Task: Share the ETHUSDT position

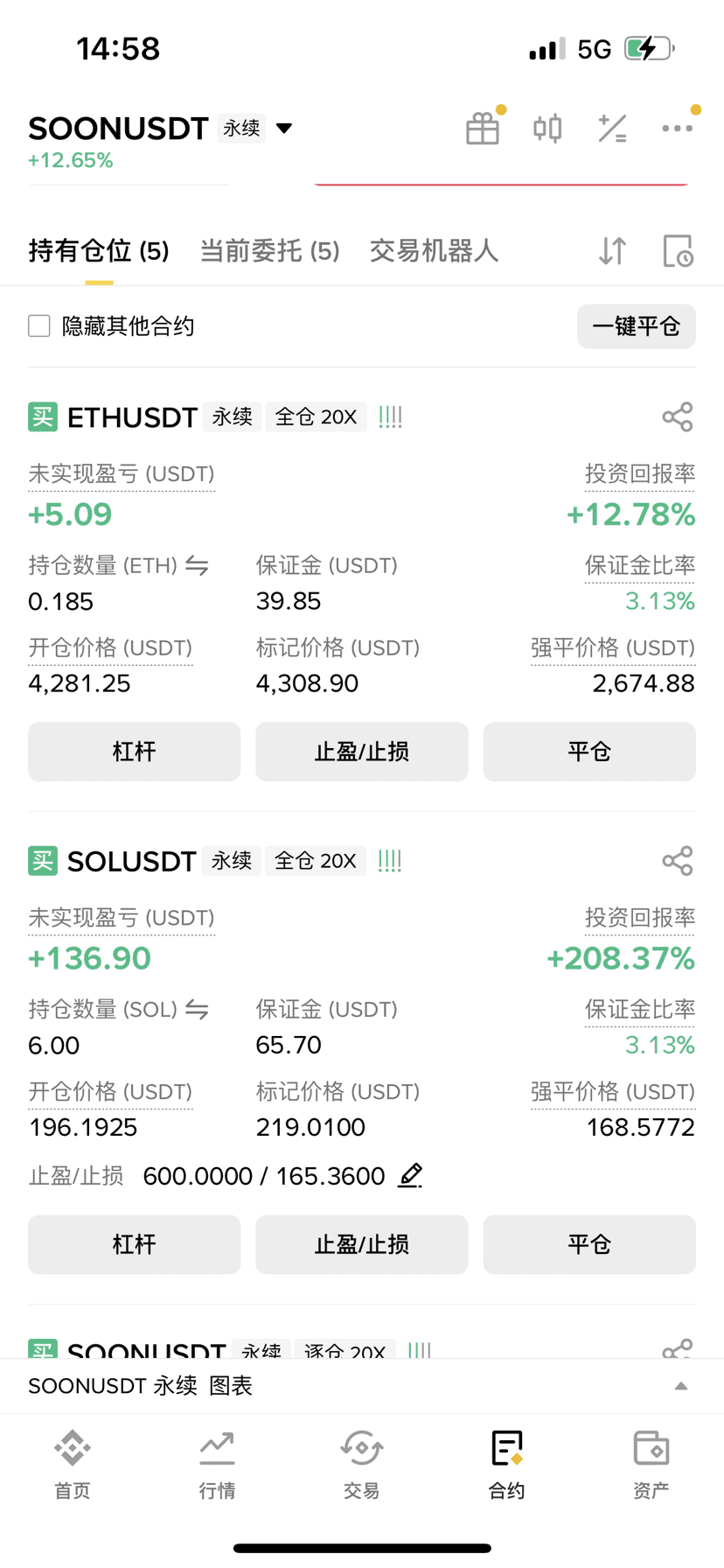Action: [x=678, y=417]
